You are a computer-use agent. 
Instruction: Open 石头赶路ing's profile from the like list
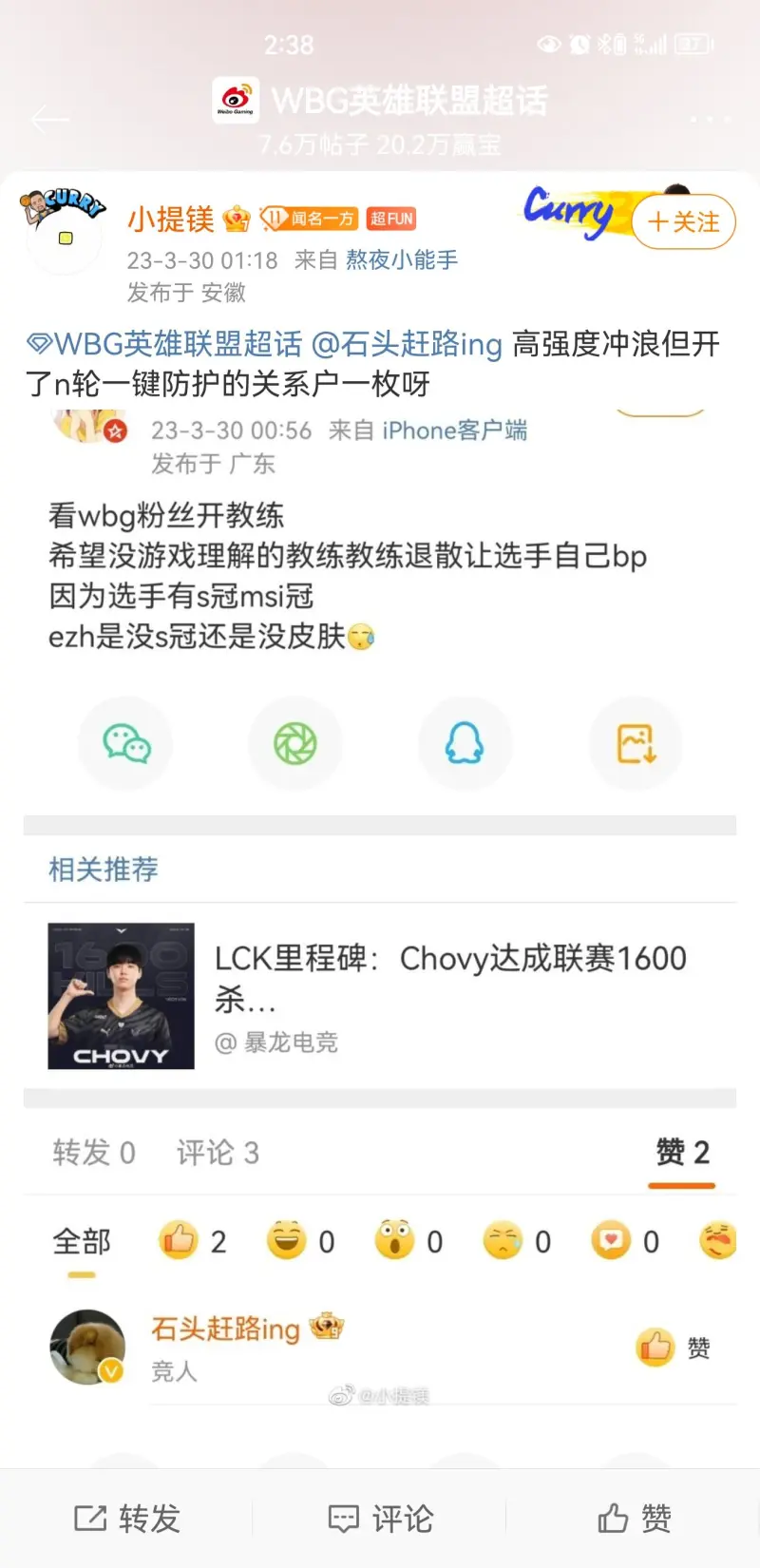pos(226,1328)
